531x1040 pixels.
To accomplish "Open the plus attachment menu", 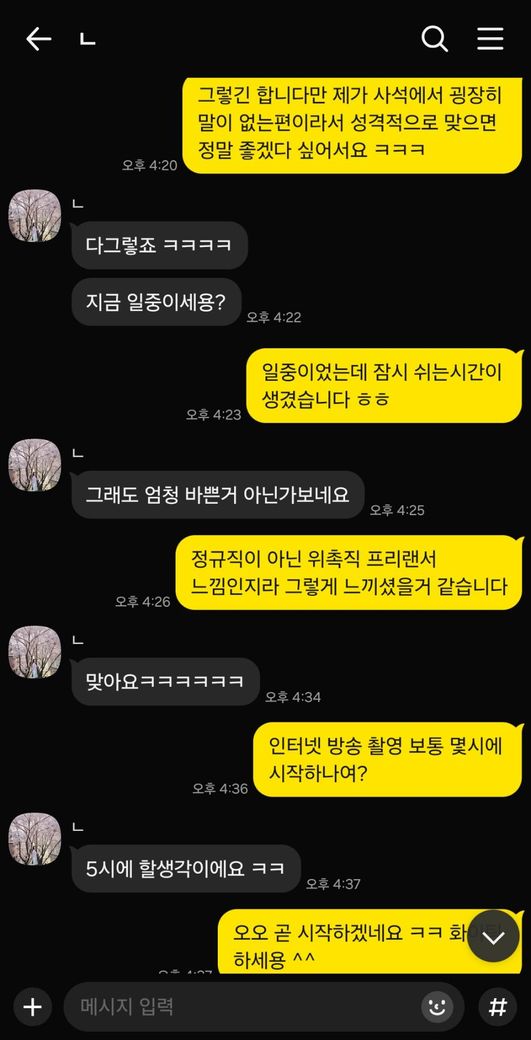I will (32, 1007).
